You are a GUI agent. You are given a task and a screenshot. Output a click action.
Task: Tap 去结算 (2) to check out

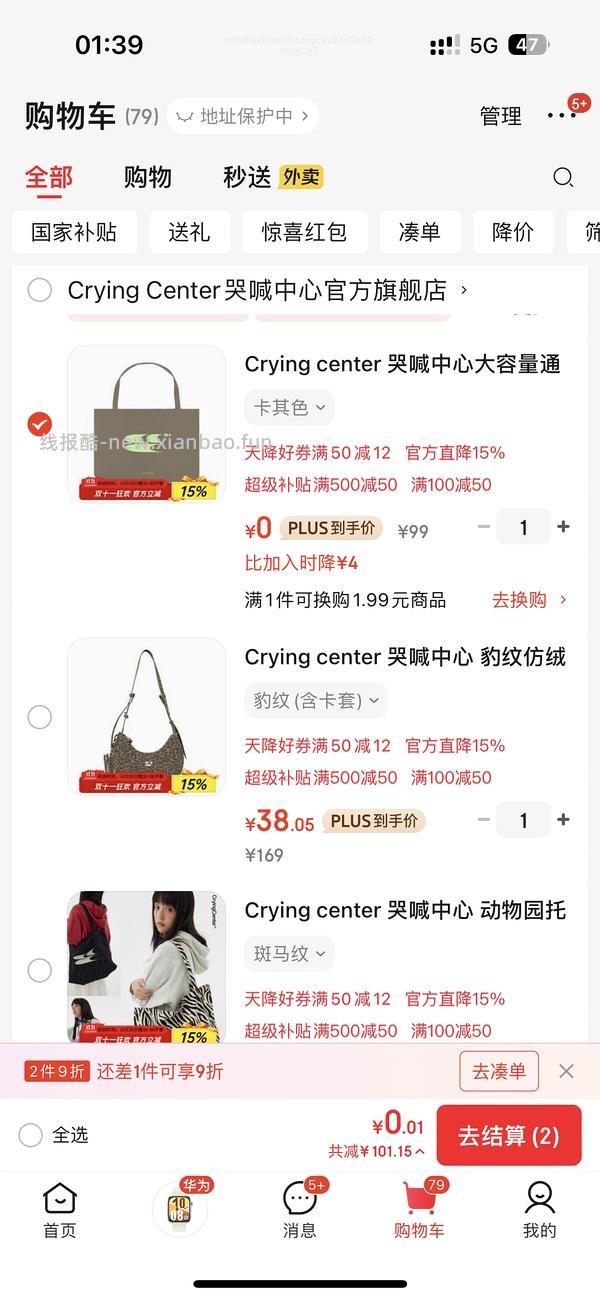point(508,1135)
